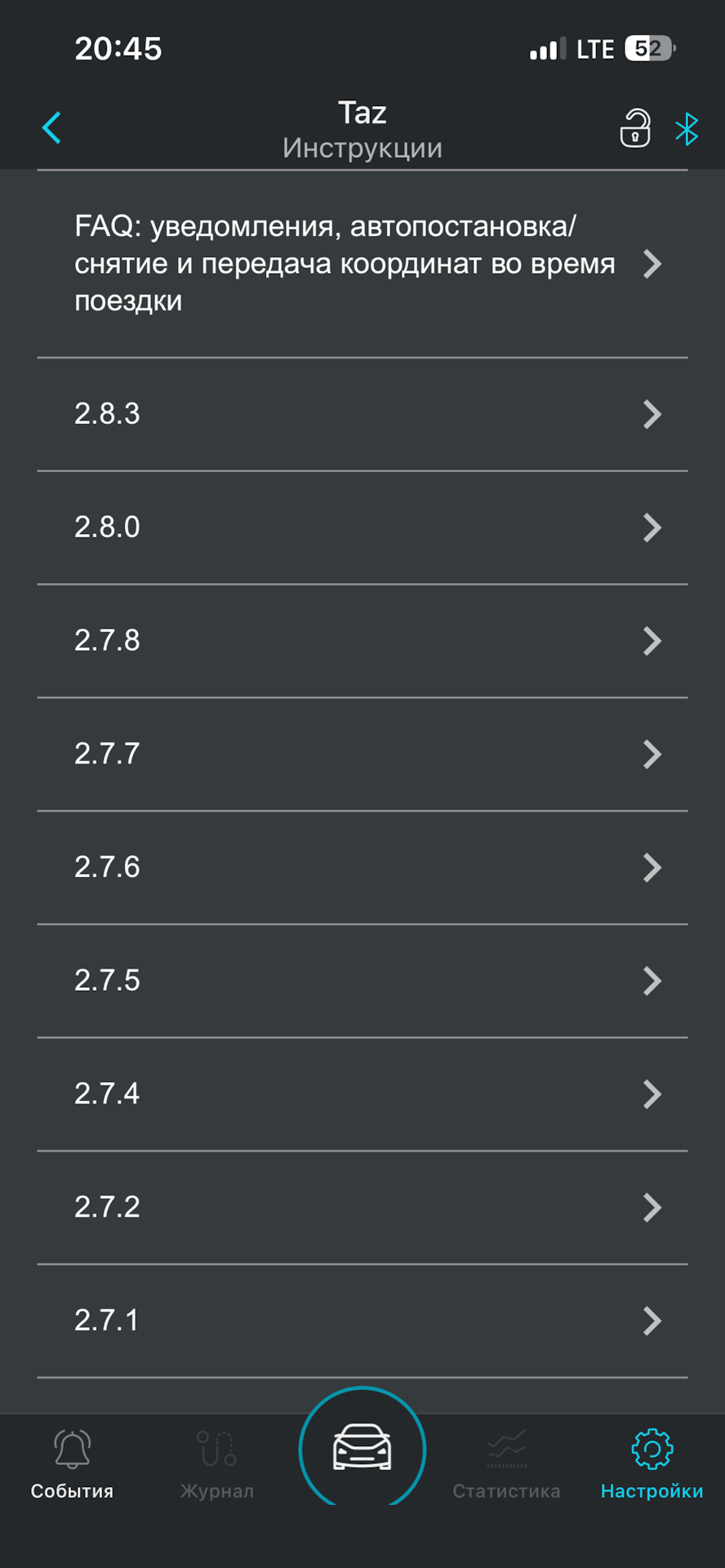
Task: Open the 2.8.3 instruction
Action: pos(362,414)
